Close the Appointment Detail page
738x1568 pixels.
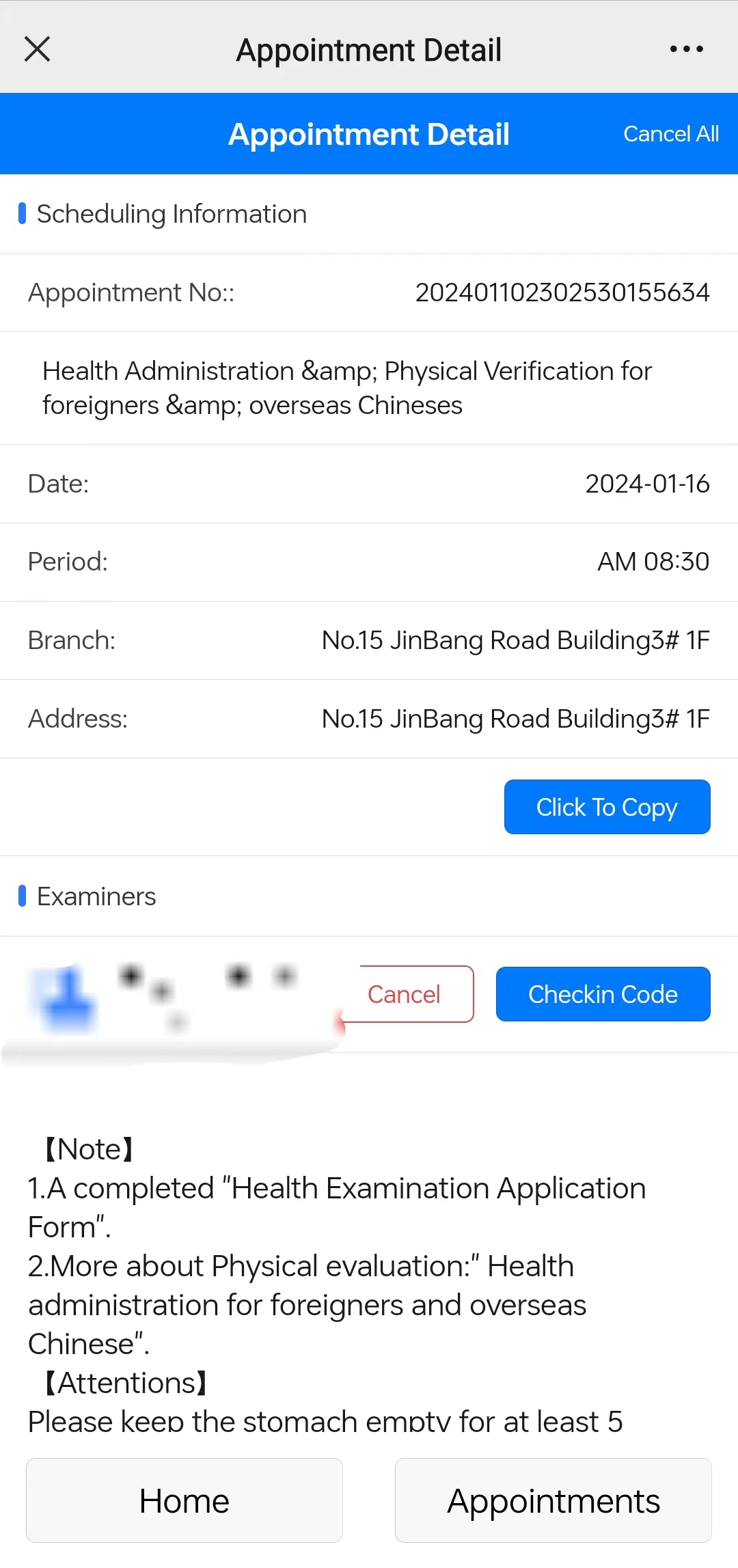coord(38,49)
